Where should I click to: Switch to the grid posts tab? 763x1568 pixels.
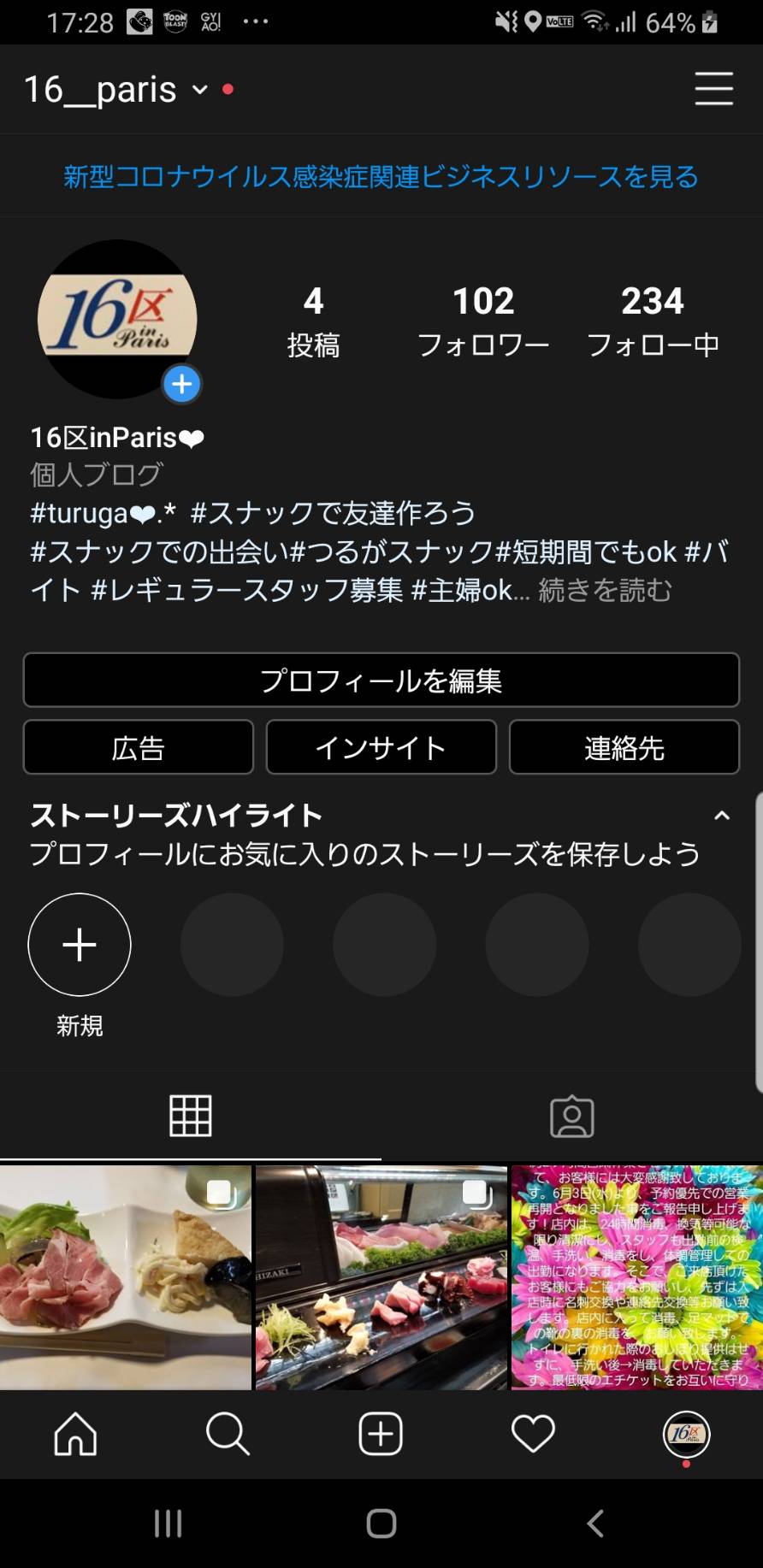click(190, 1116)
